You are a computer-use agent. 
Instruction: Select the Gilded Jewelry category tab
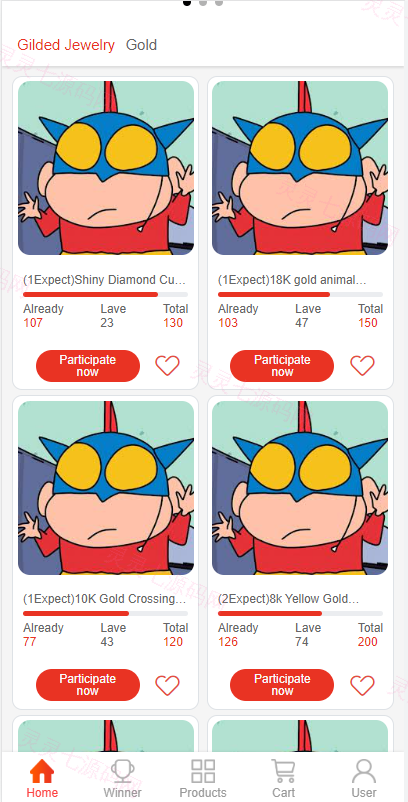(x=66, y=45)
